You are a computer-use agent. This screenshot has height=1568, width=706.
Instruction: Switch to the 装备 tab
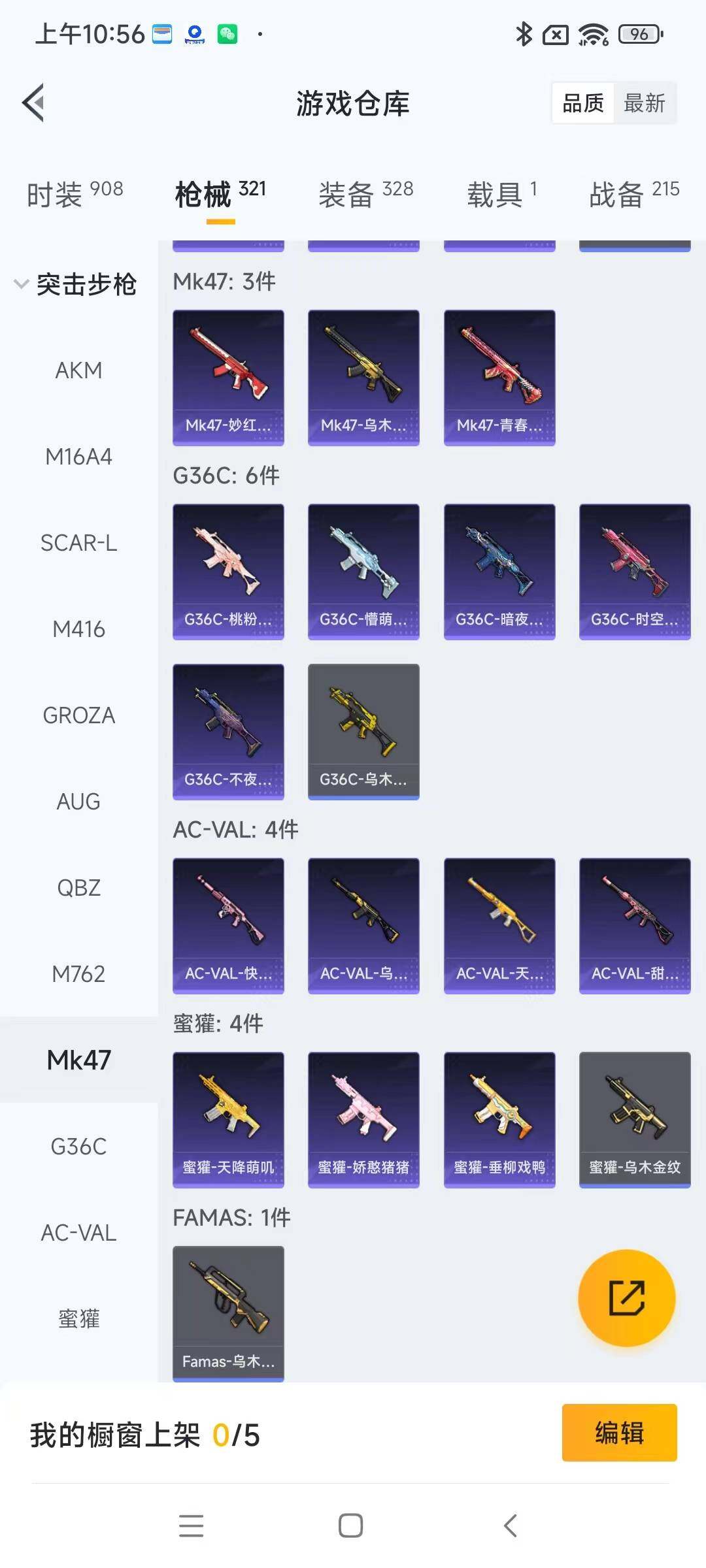tap(365, 194)
